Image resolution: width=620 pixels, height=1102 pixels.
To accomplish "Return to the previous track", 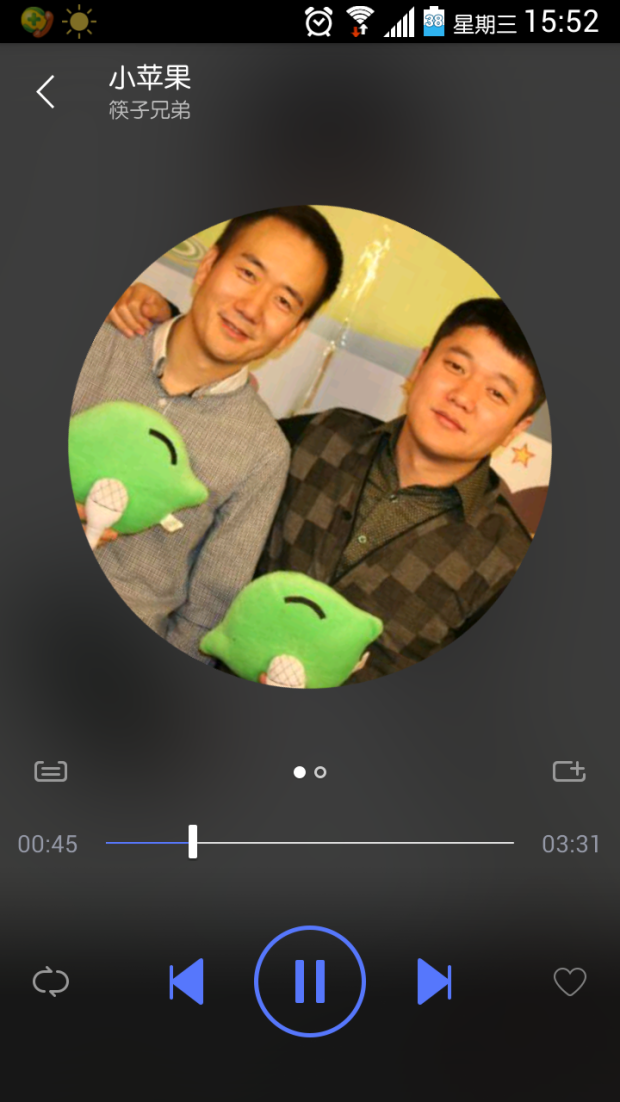I will point(187,981).
